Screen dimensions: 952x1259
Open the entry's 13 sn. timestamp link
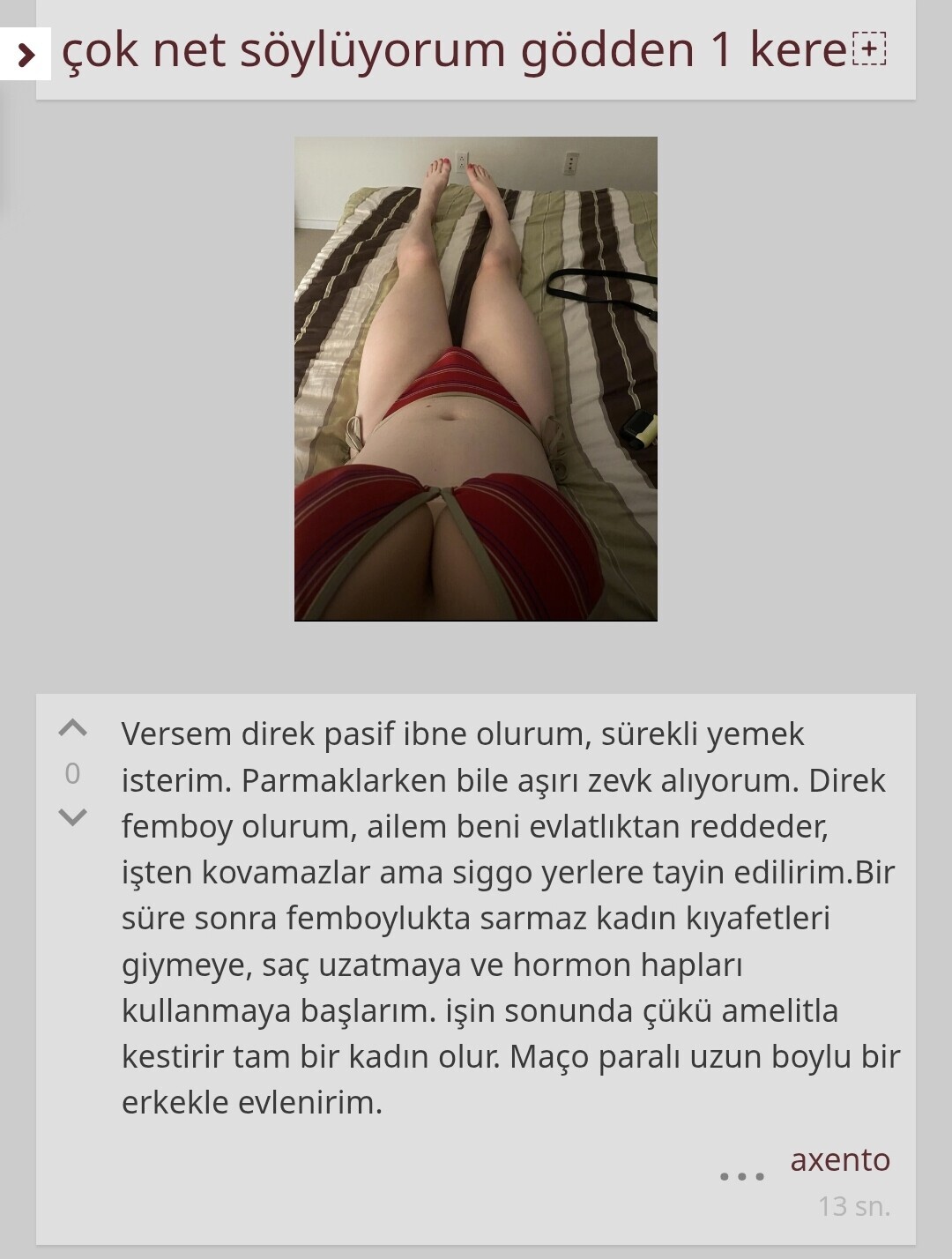coord(853,1205)
